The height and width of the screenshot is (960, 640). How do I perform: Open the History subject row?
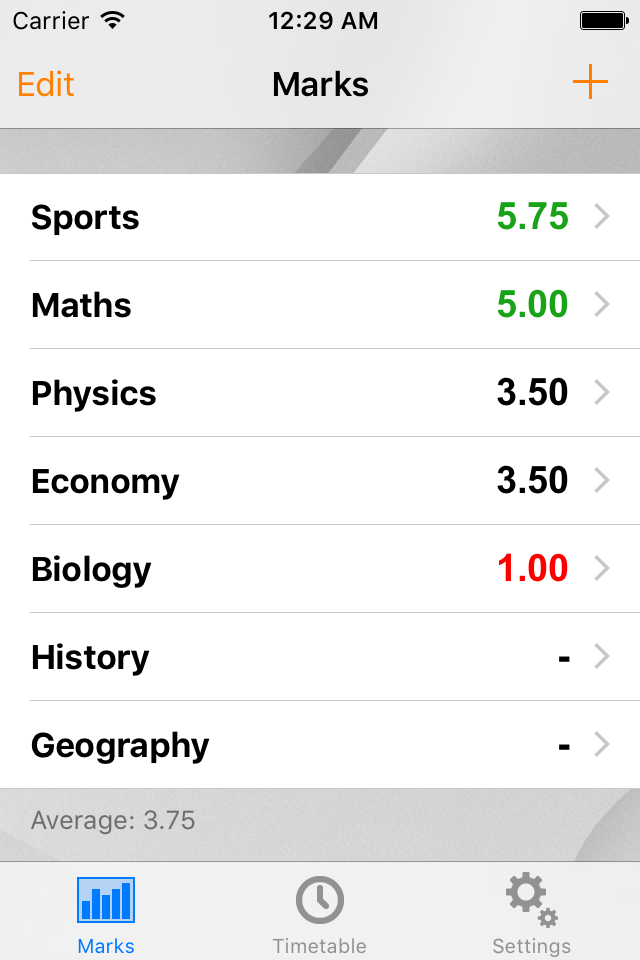[x=320, y=657]
